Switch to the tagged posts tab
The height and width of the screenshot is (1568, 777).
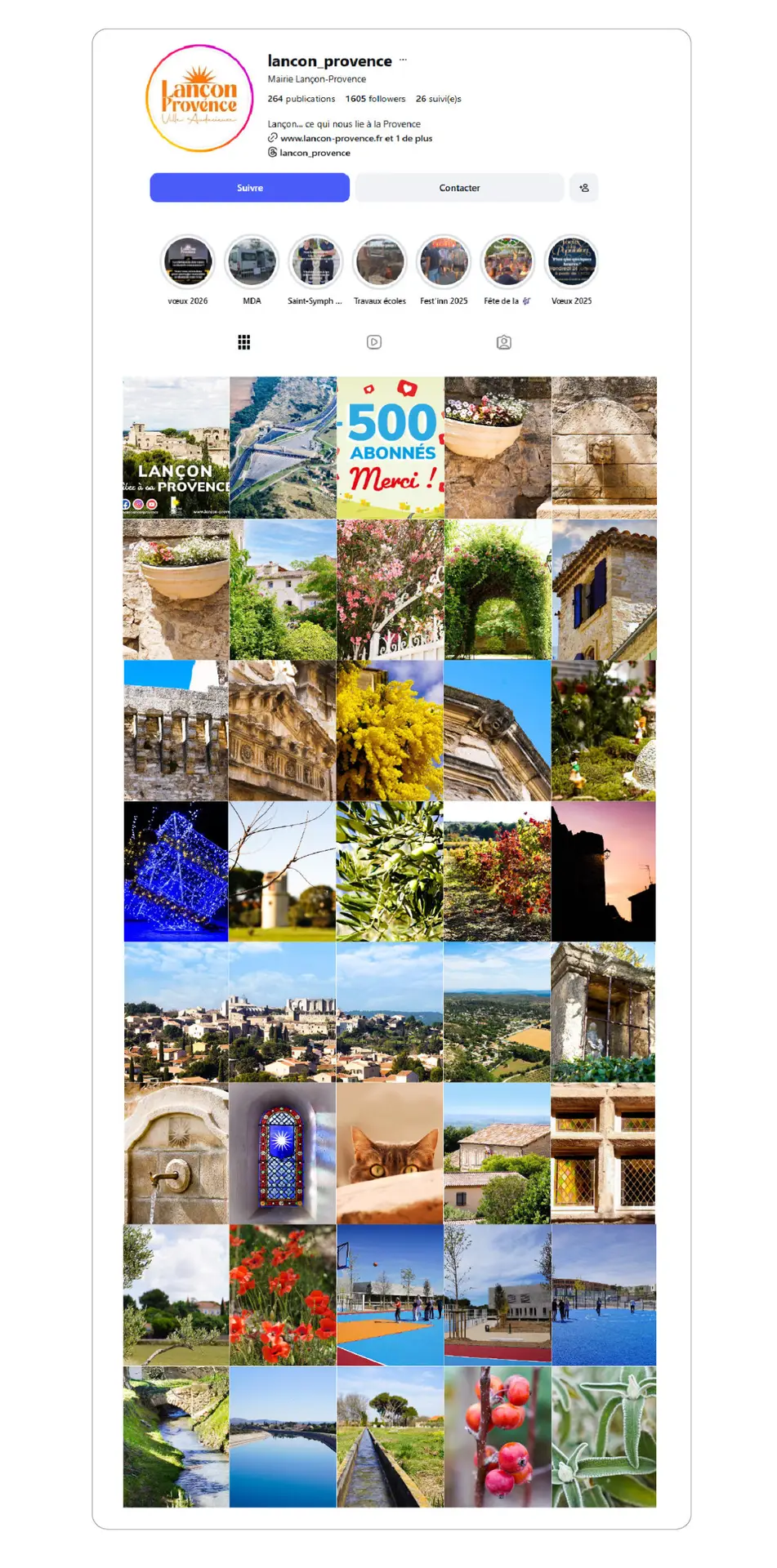click(x=504, y=342)
